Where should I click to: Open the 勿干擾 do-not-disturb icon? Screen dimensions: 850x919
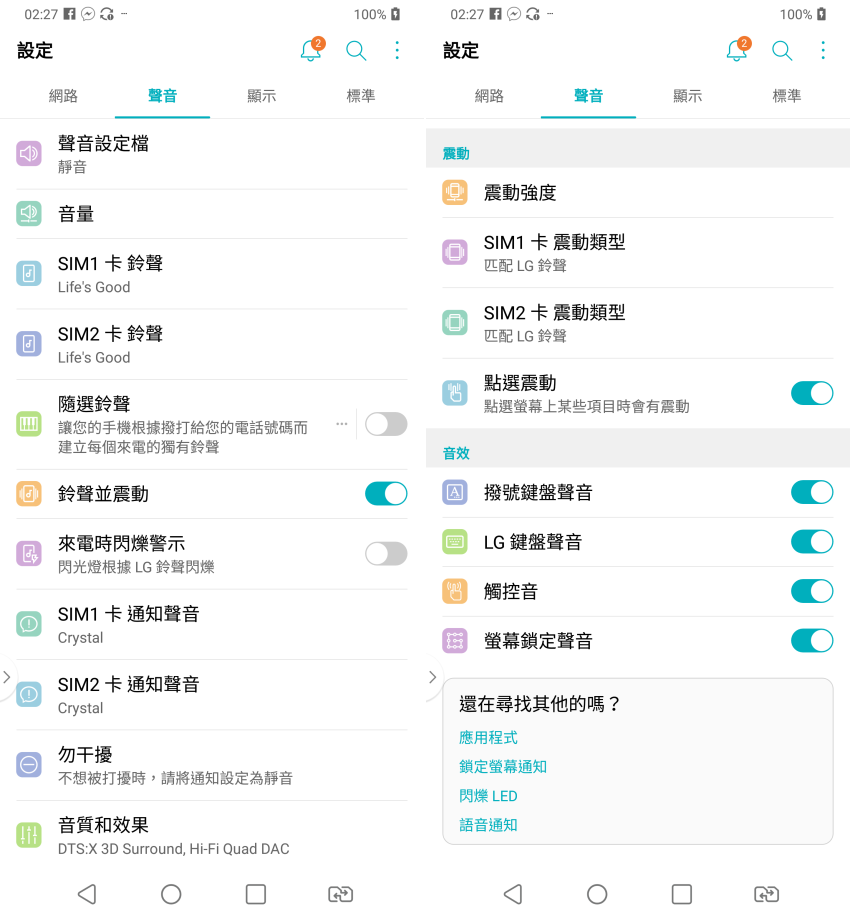(x=28, y=764)
